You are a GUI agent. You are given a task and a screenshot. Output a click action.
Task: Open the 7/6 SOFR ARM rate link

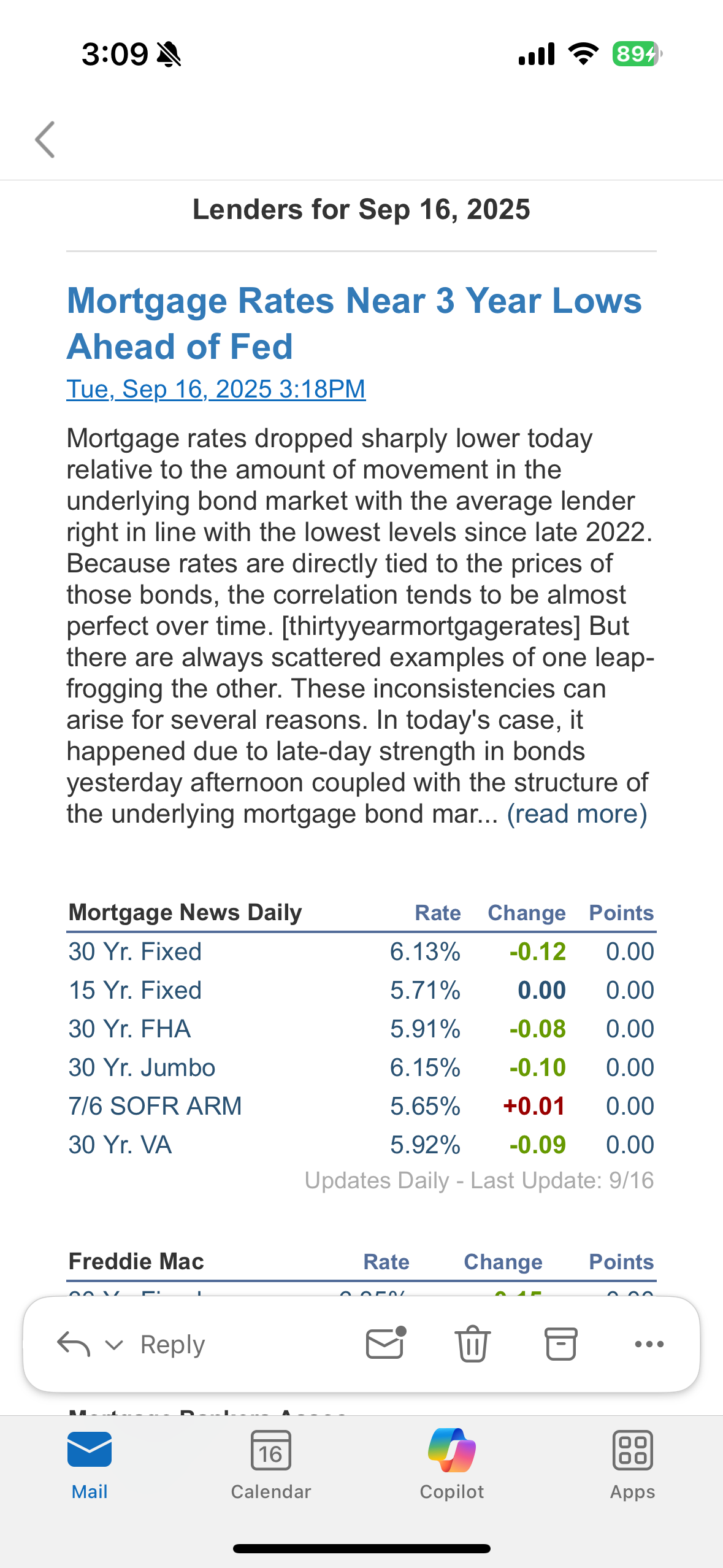pyautogui.click(x=155, y=1106)
